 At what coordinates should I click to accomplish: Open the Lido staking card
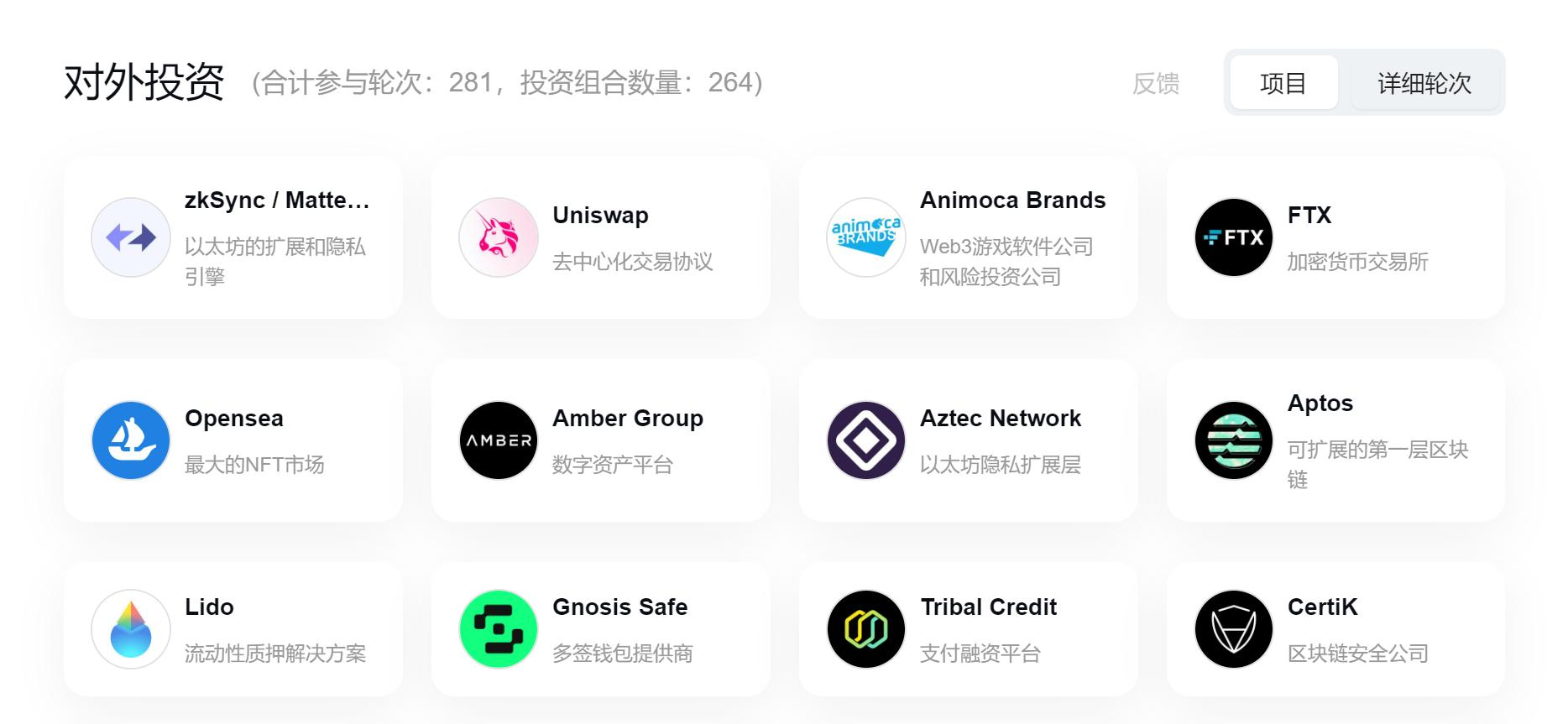tap(233, 629)
